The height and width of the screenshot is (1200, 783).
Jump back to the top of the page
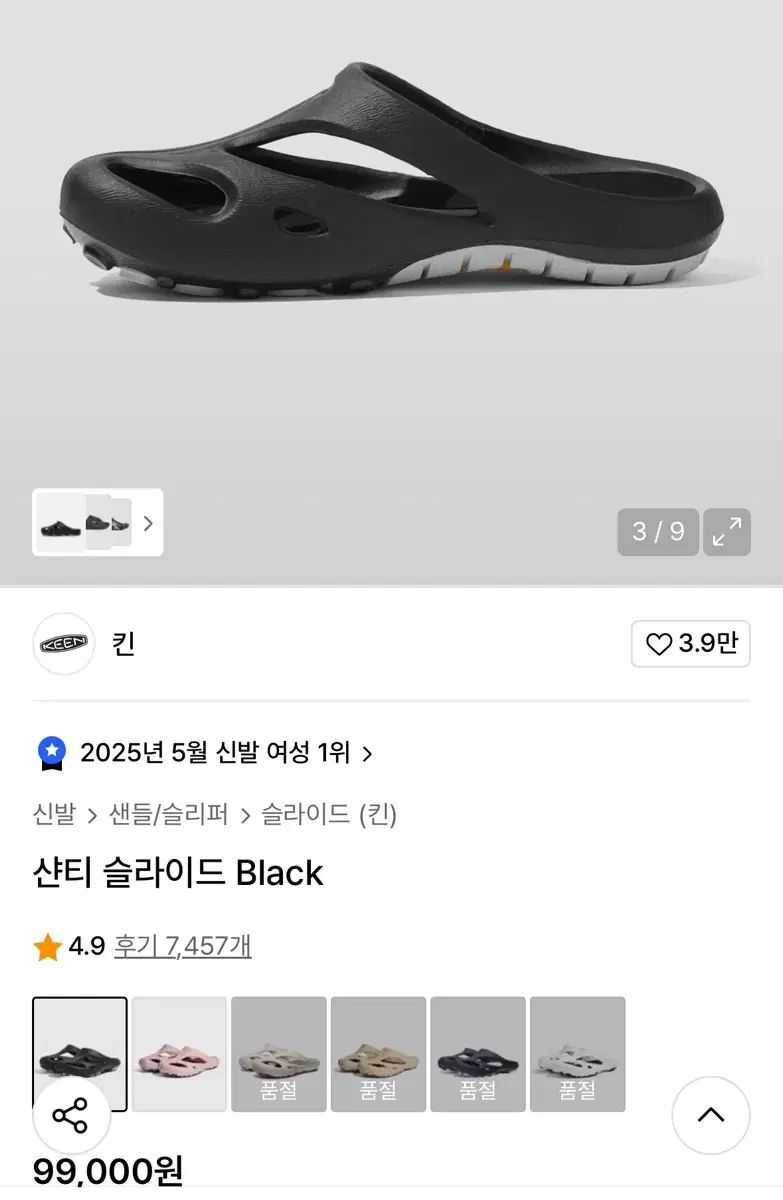710,1115
